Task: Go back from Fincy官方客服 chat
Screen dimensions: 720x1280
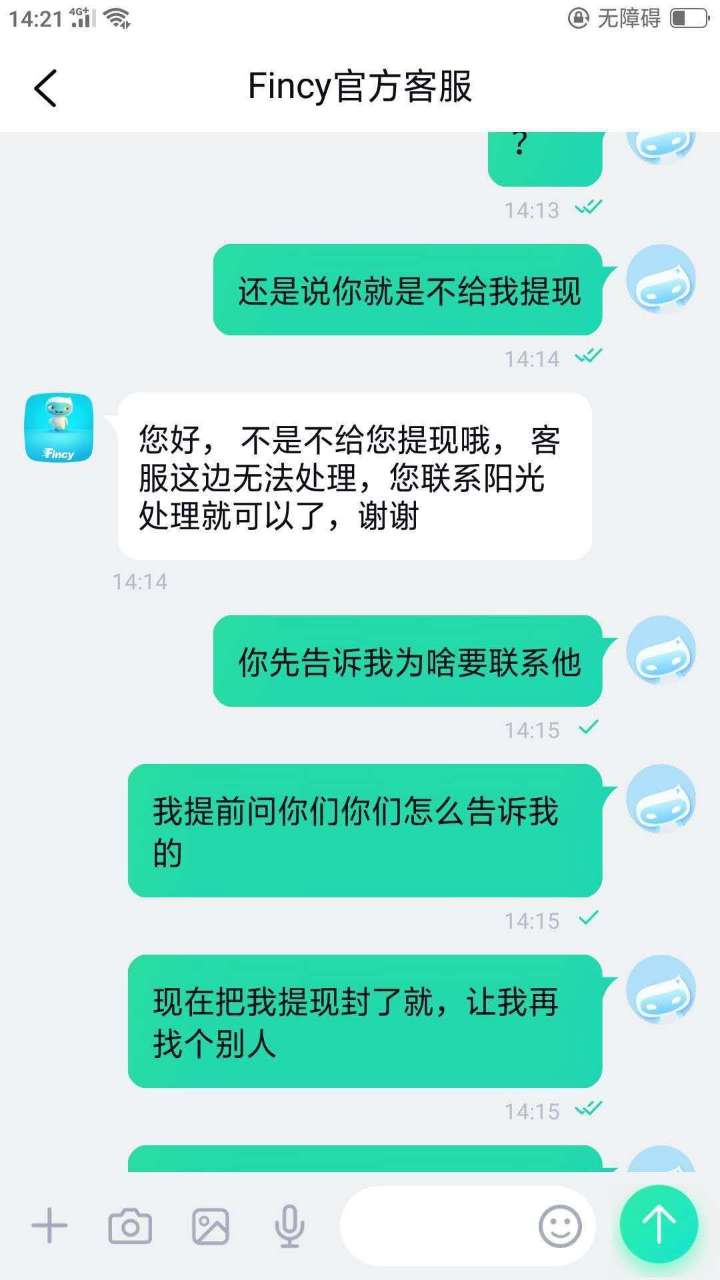Action: click(46, 88)
